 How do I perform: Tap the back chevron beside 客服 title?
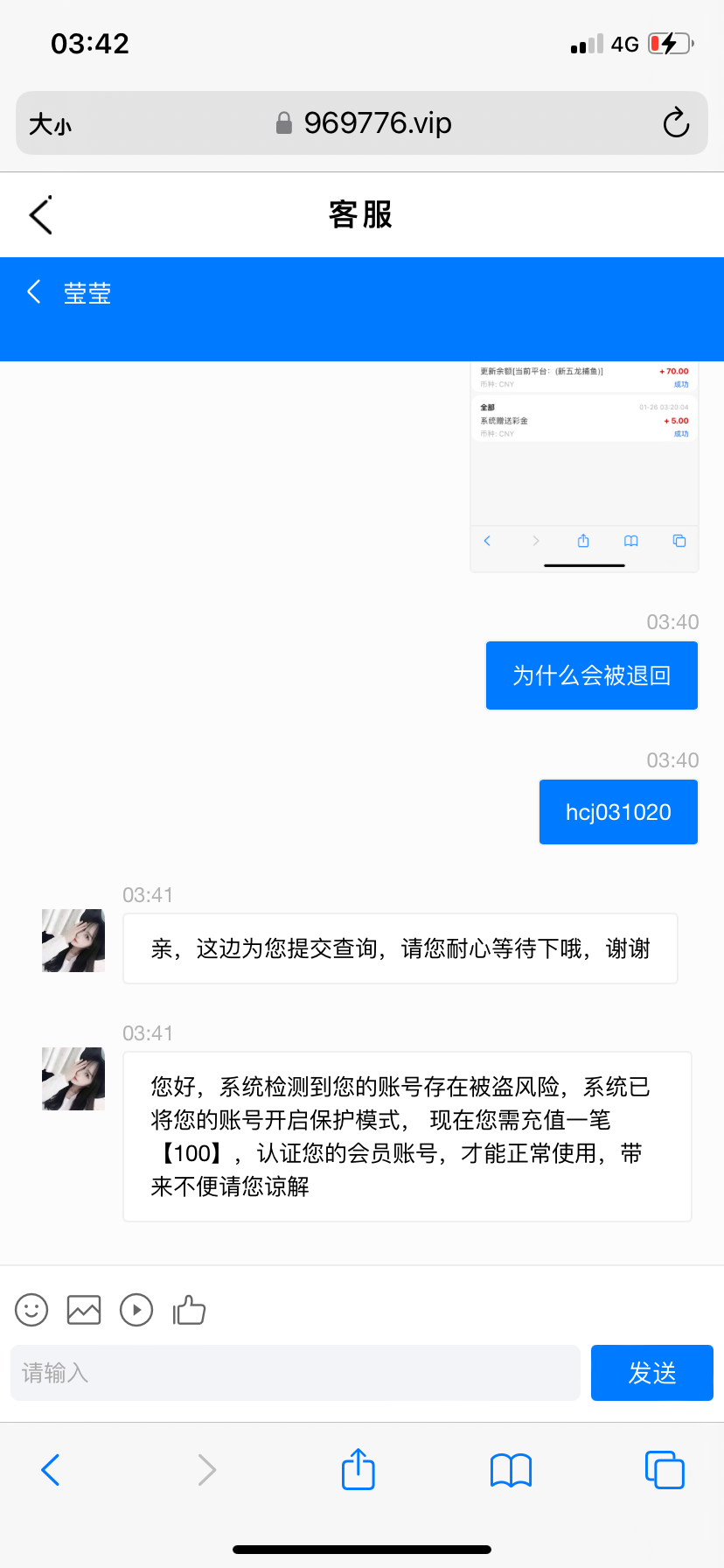click(41, 214)
